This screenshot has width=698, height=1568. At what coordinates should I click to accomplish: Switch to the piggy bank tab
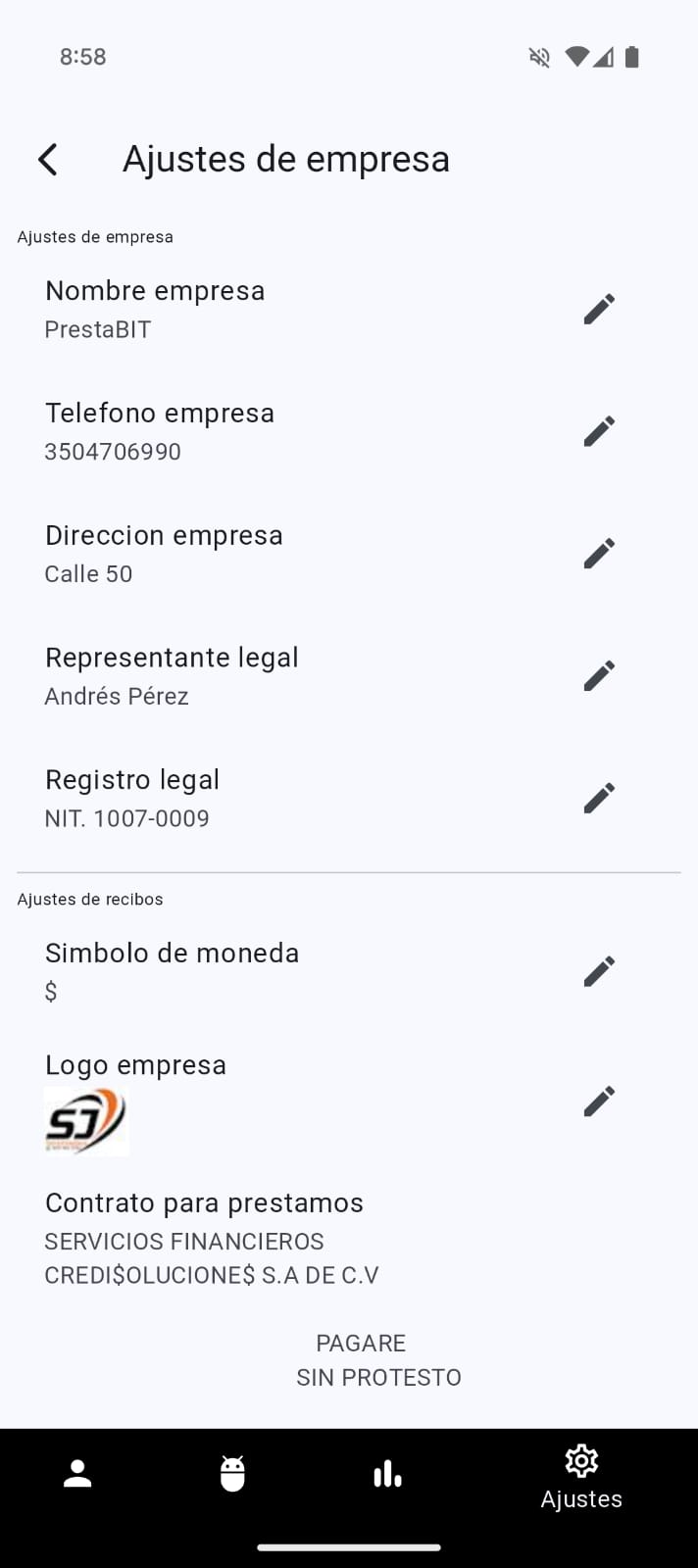[x=232, y=1474]
